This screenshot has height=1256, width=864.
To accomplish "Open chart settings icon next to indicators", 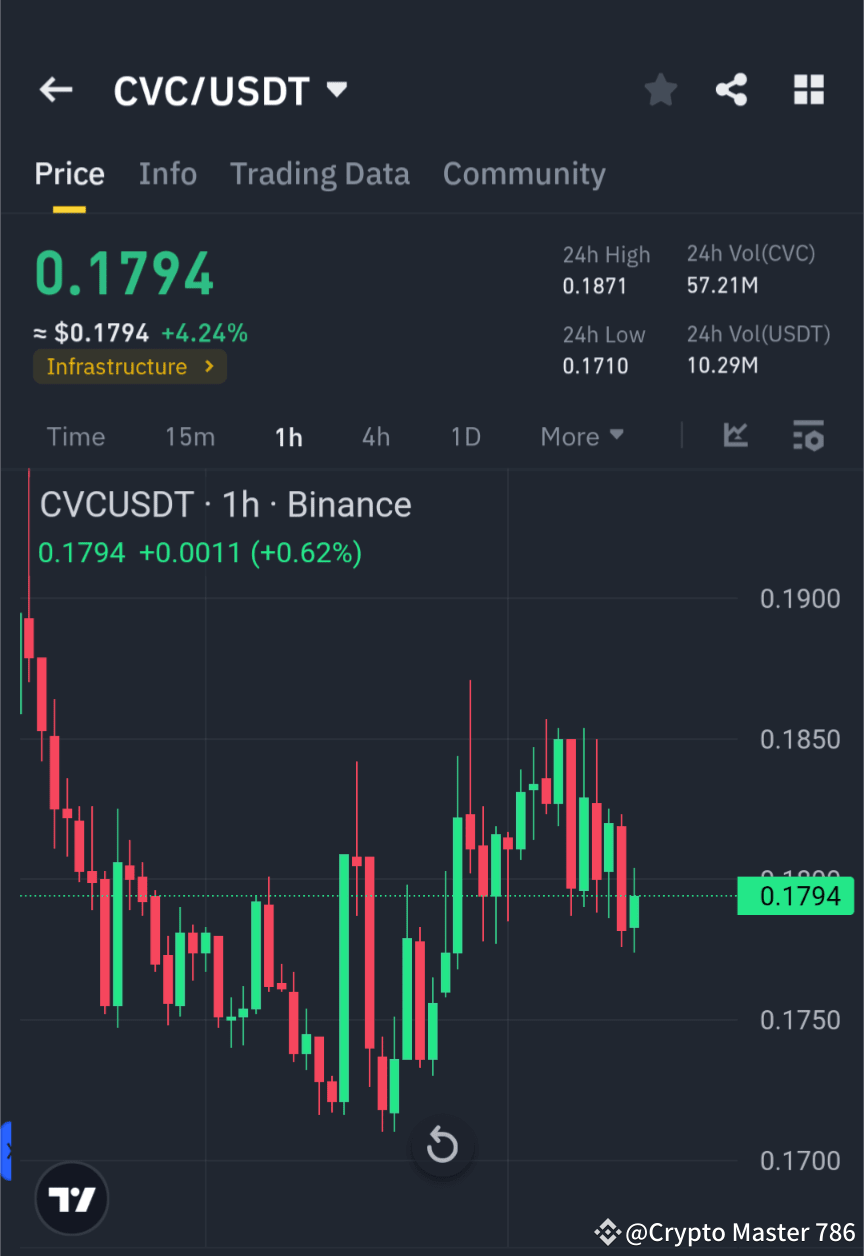I will coord(808,436).
